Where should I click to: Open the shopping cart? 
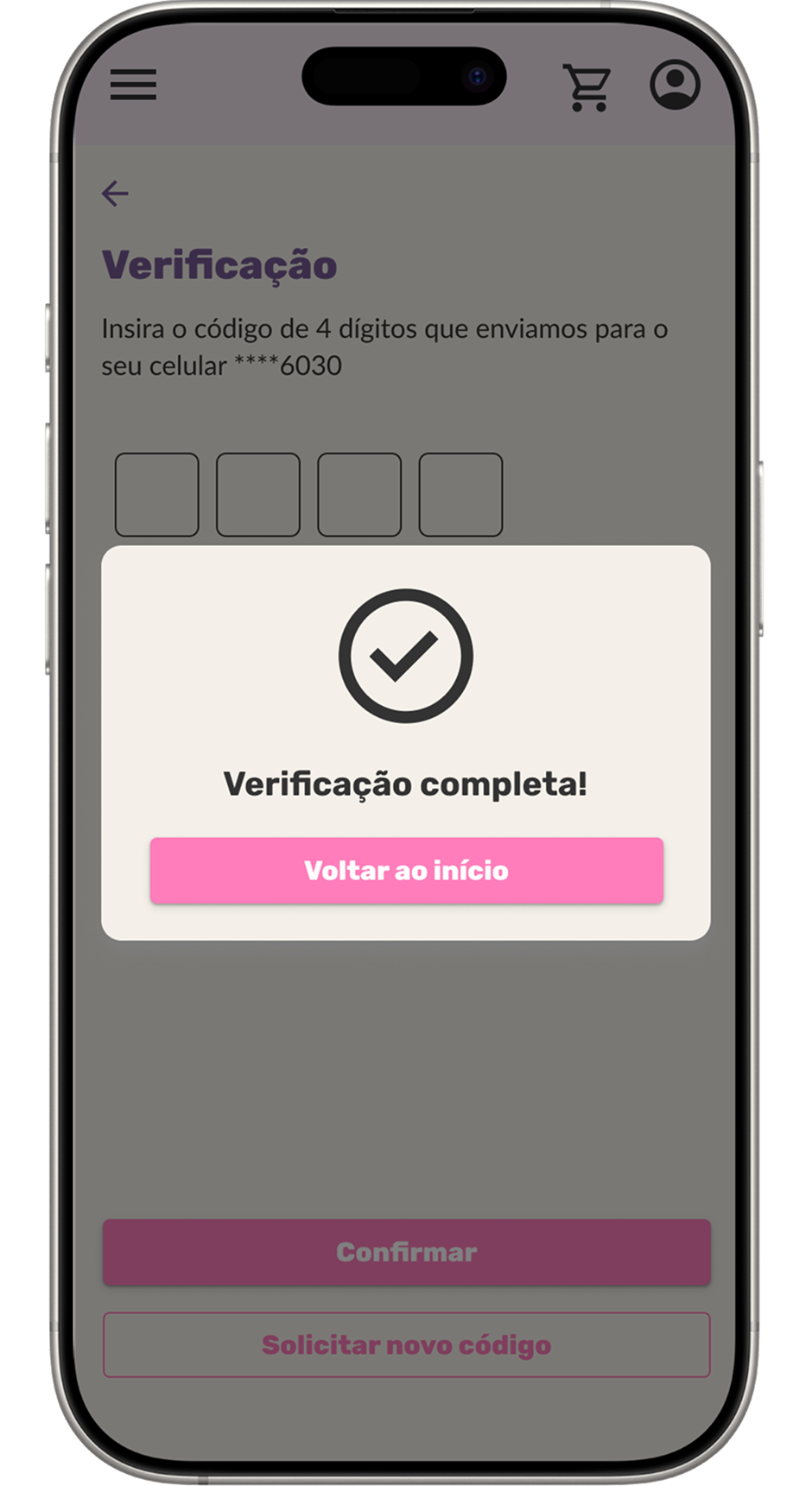587,86
